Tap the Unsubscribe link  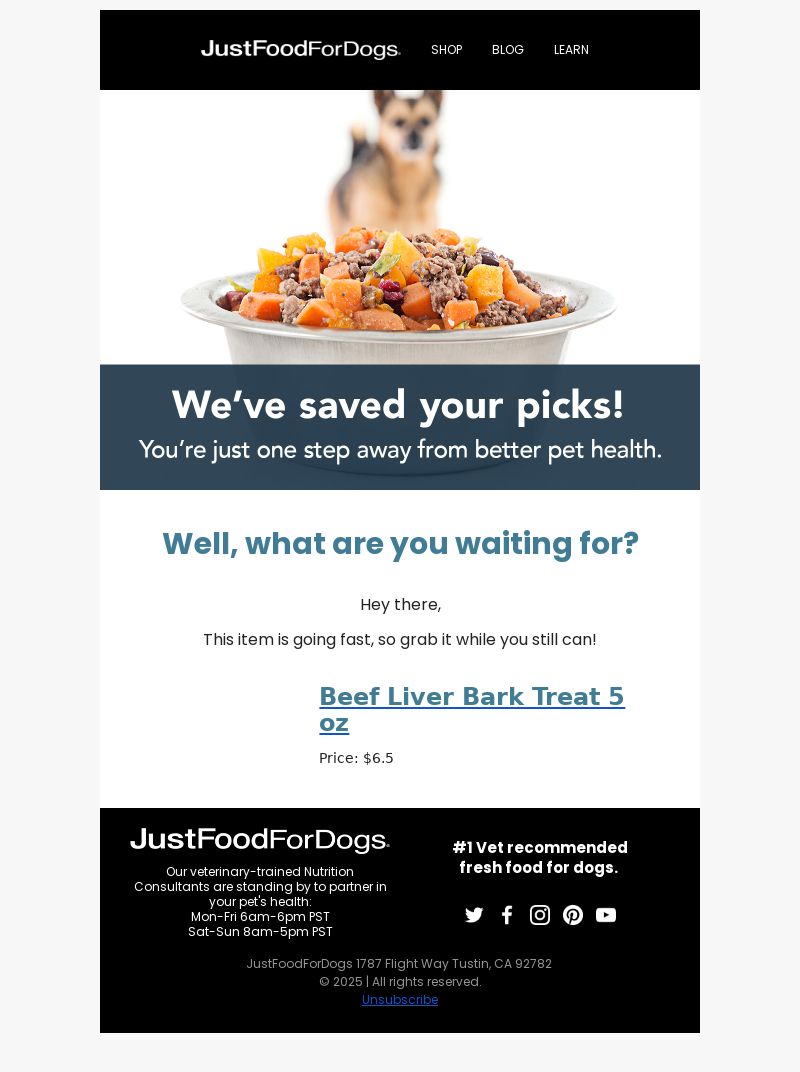(400, 1000)
